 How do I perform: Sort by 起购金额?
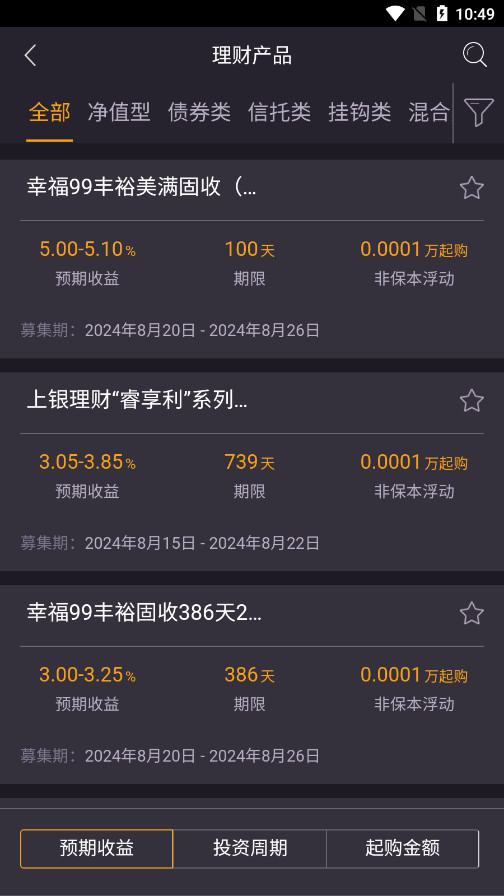402,849
